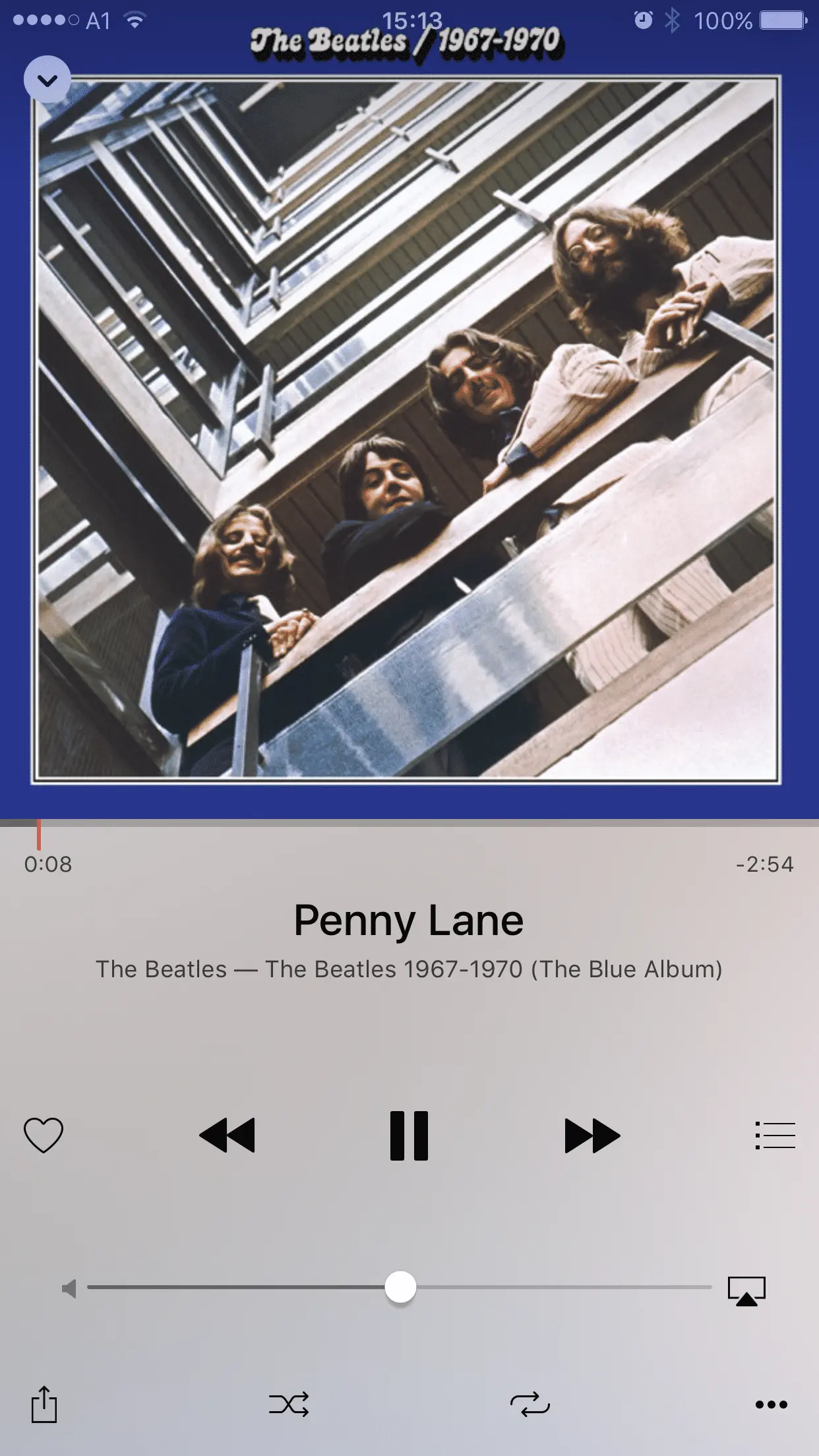
Task: Tap the volume slider knob
Action: coord(400,1287)
